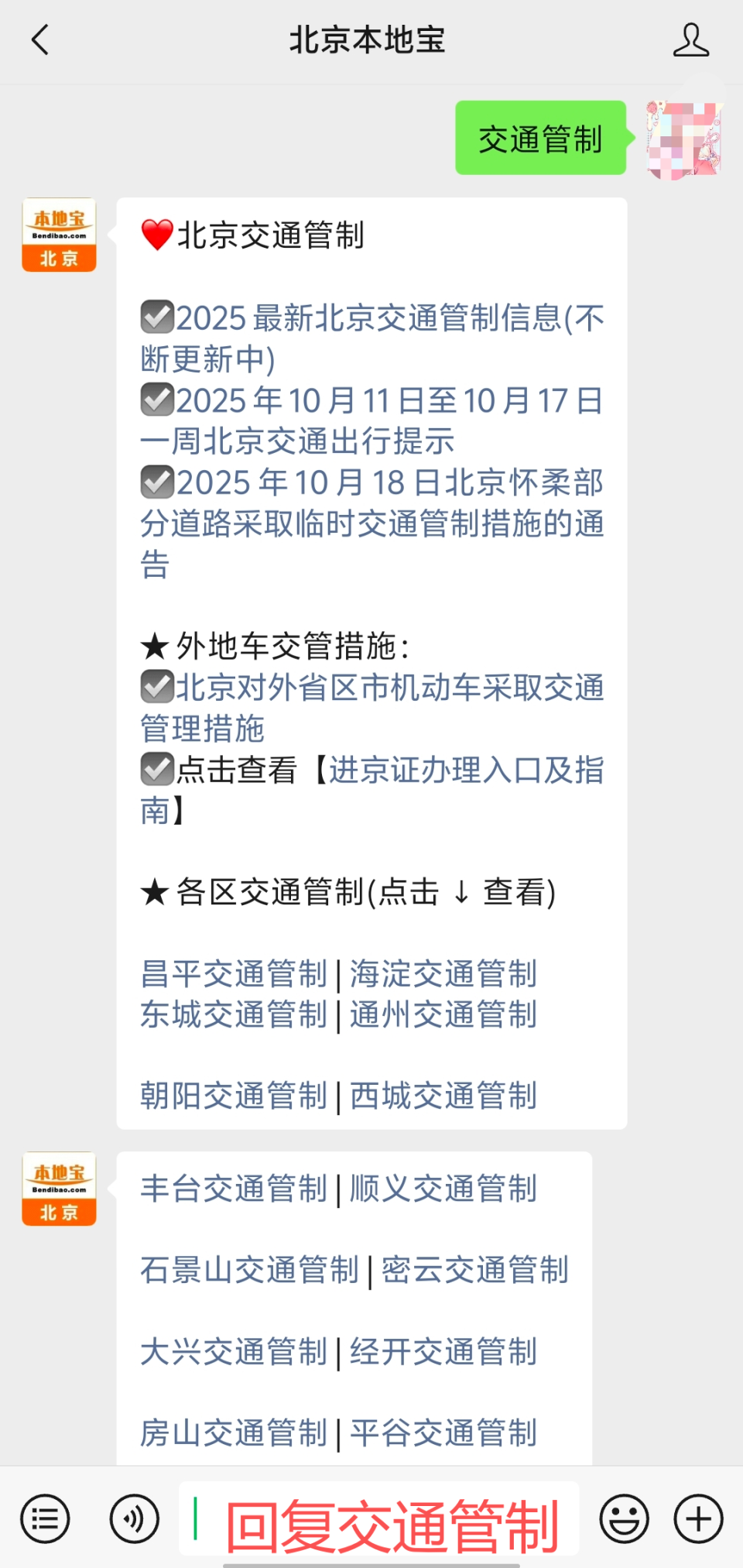Screen dimensions: 743x1568
Task: Open the emoji picker
Action: click(624, 1518)
